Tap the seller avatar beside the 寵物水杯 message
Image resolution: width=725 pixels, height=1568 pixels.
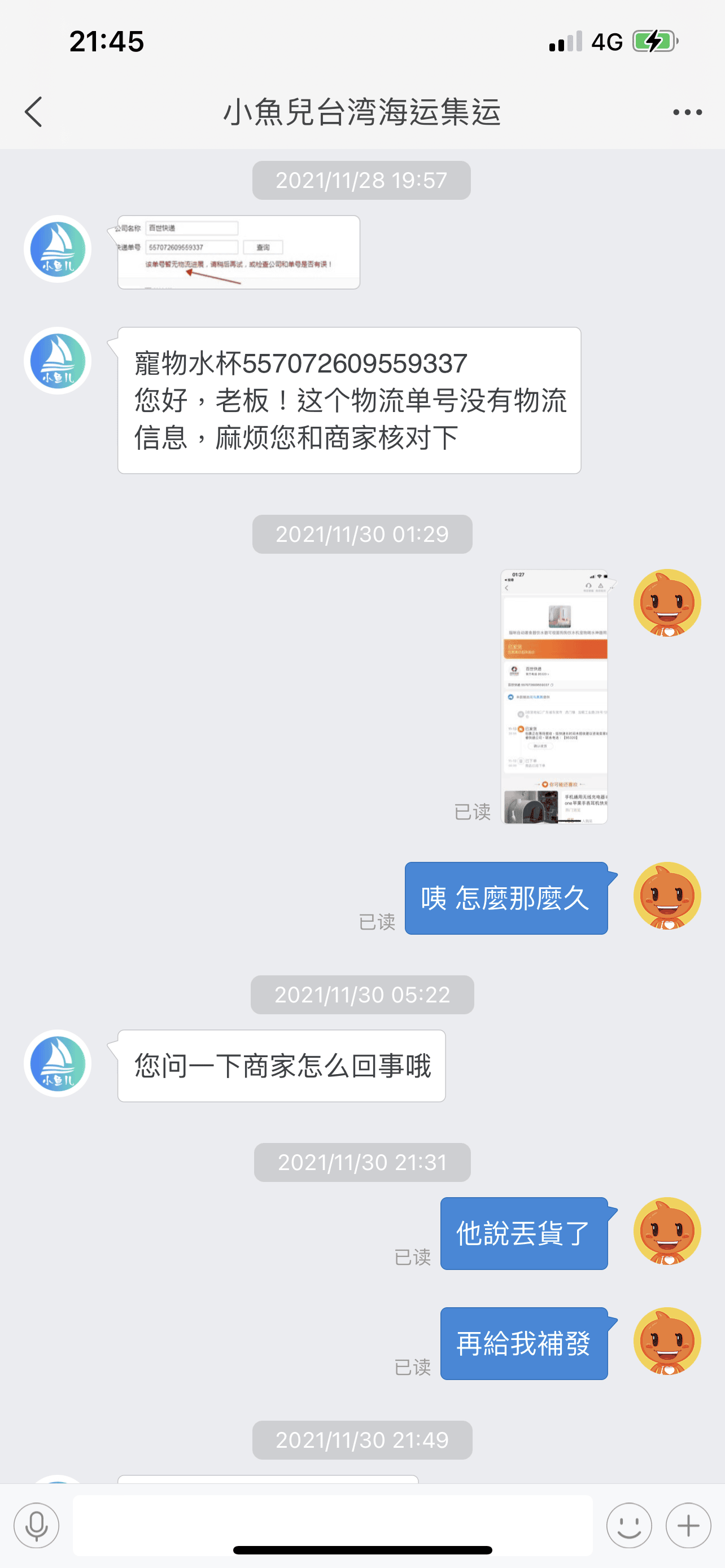[x=58, y=361]
